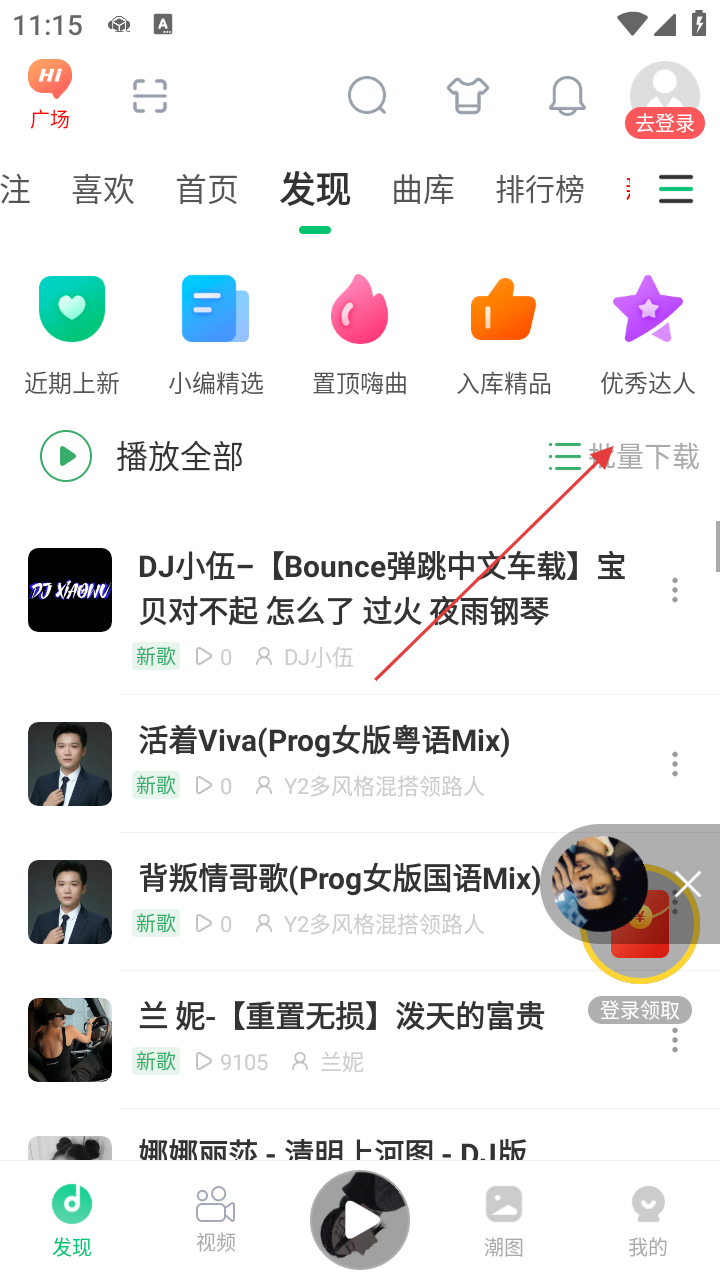Switch to the 排行榜 tab

(540, 189)
